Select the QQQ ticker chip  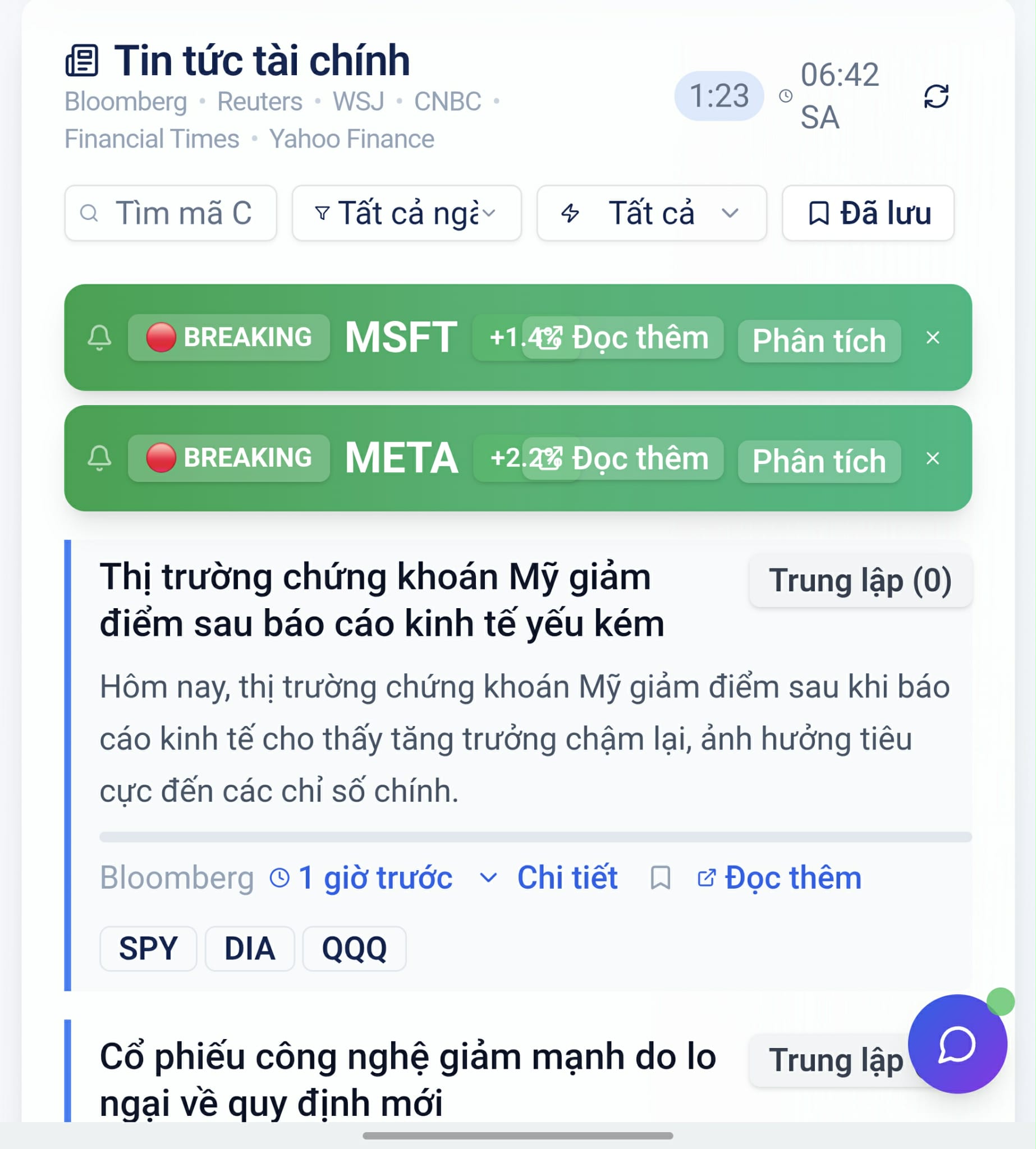pos(354,948)
